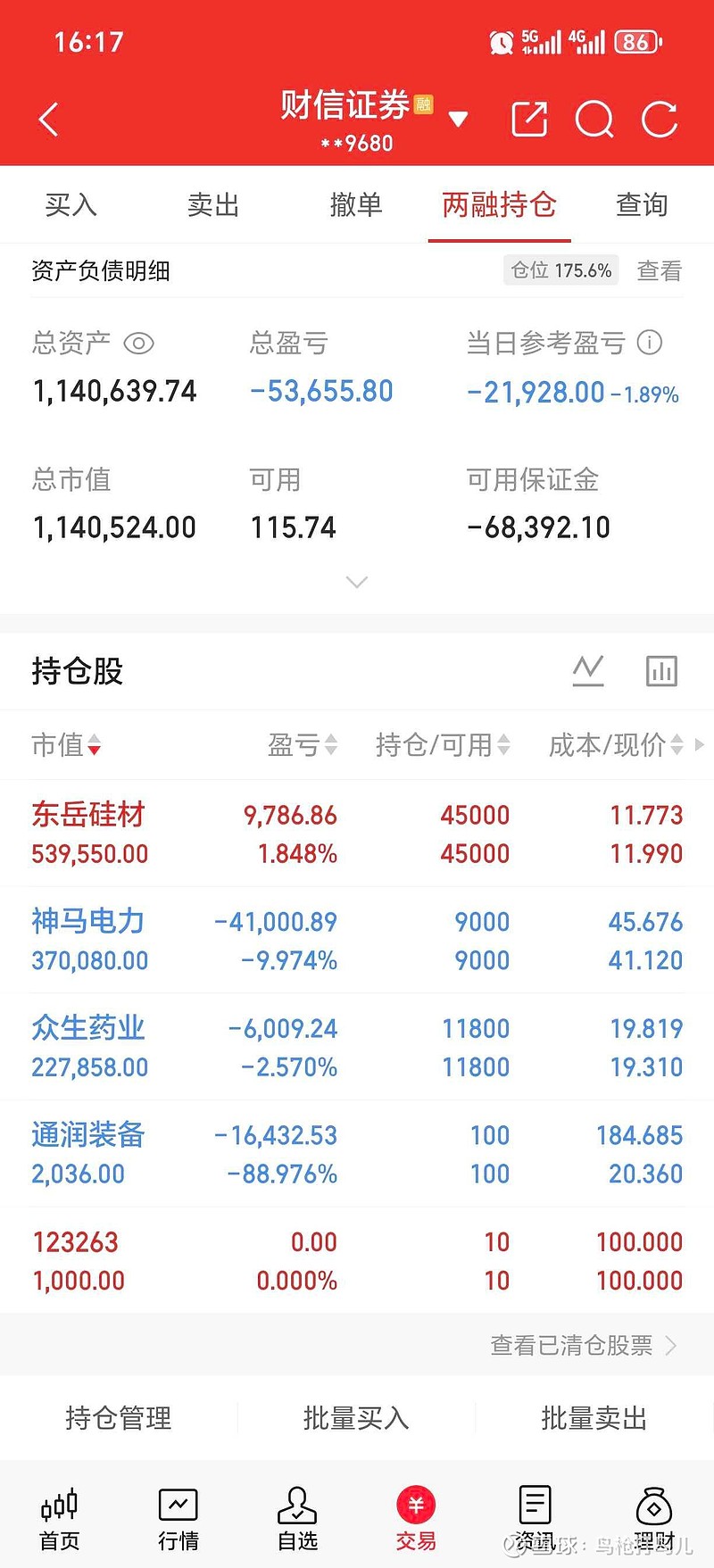Collapse the asset summary with the chevron
714x1568 pixels.
357,582
